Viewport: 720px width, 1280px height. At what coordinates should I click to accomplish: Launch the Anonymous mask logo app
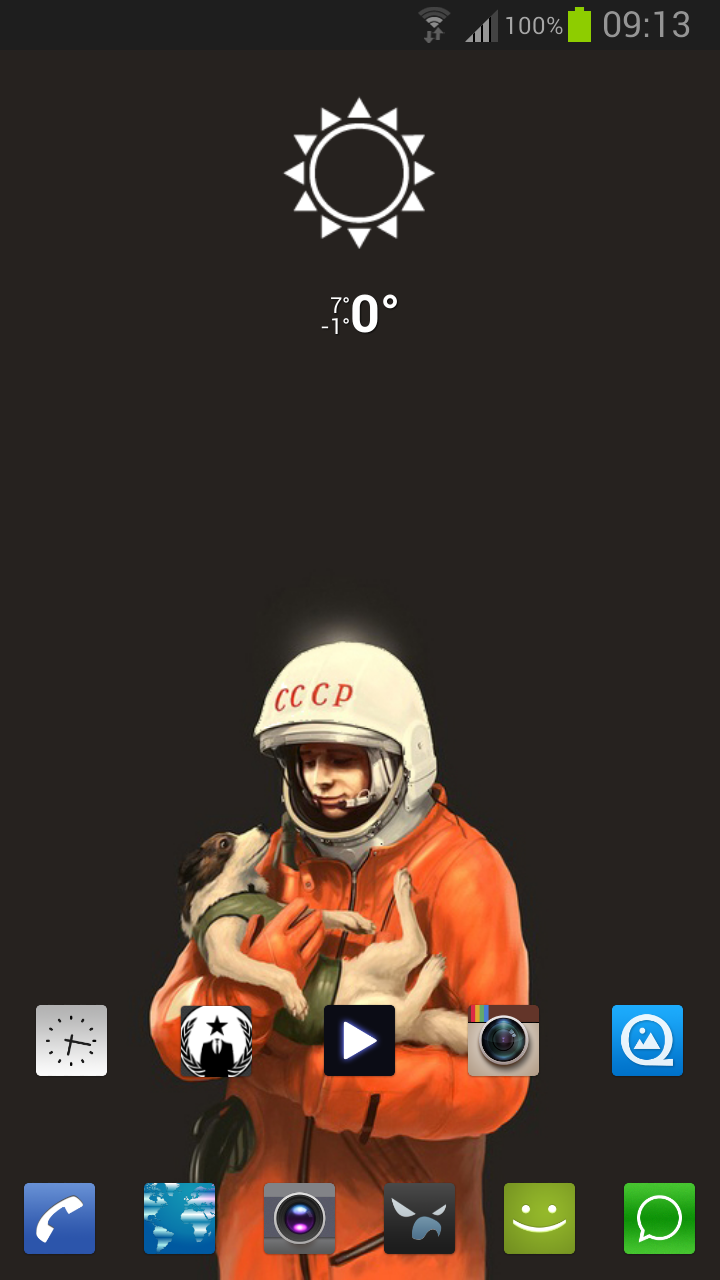(216, 1040)
